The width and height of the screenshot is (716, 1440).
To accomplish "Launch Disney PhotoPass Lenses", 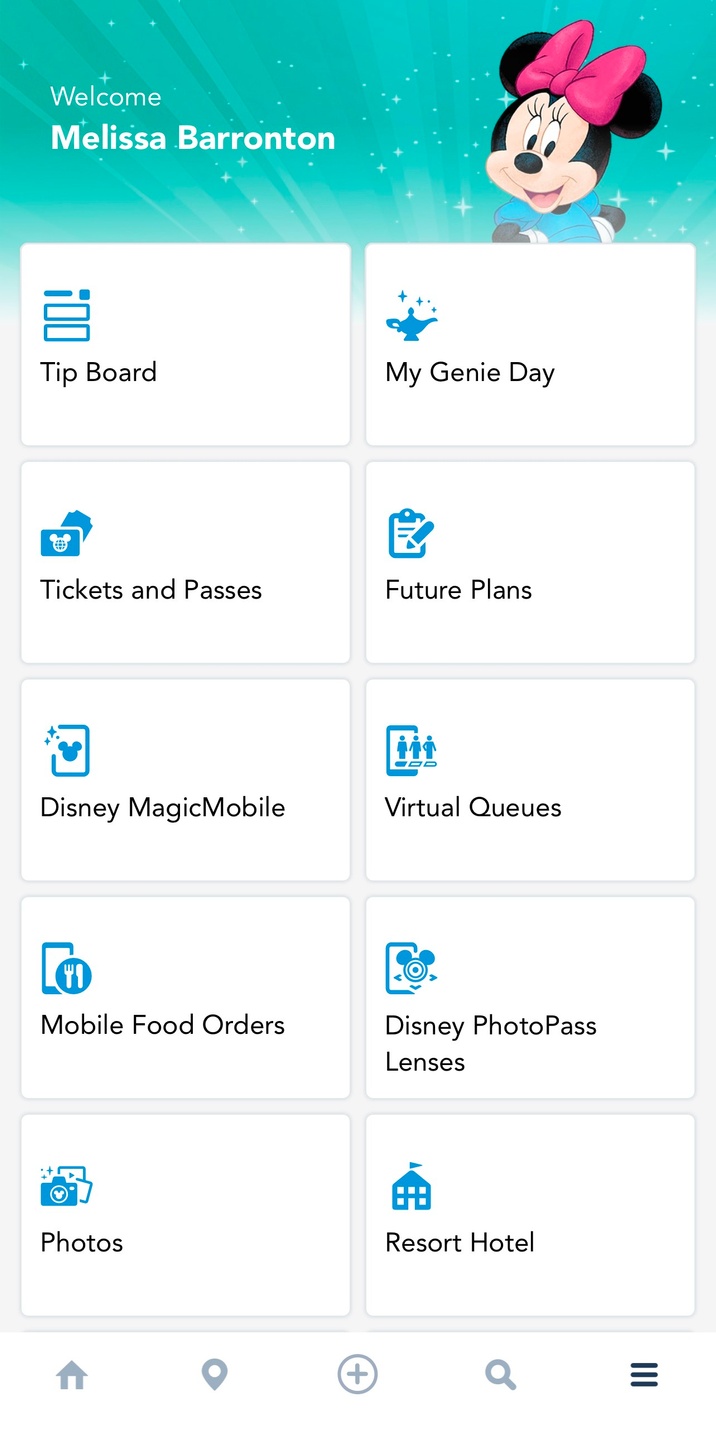I will [x=530, y=997].
